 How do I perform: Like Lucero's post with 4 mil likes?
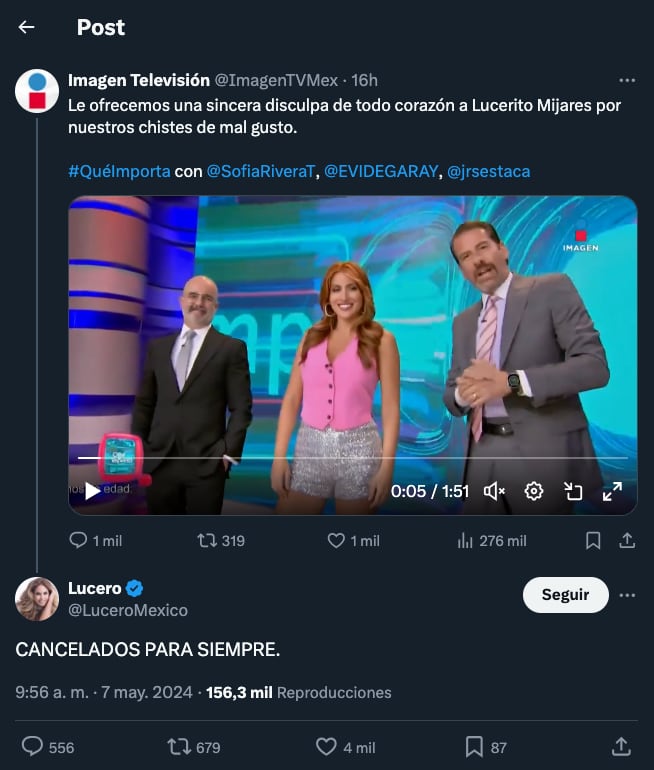[326, 747]
